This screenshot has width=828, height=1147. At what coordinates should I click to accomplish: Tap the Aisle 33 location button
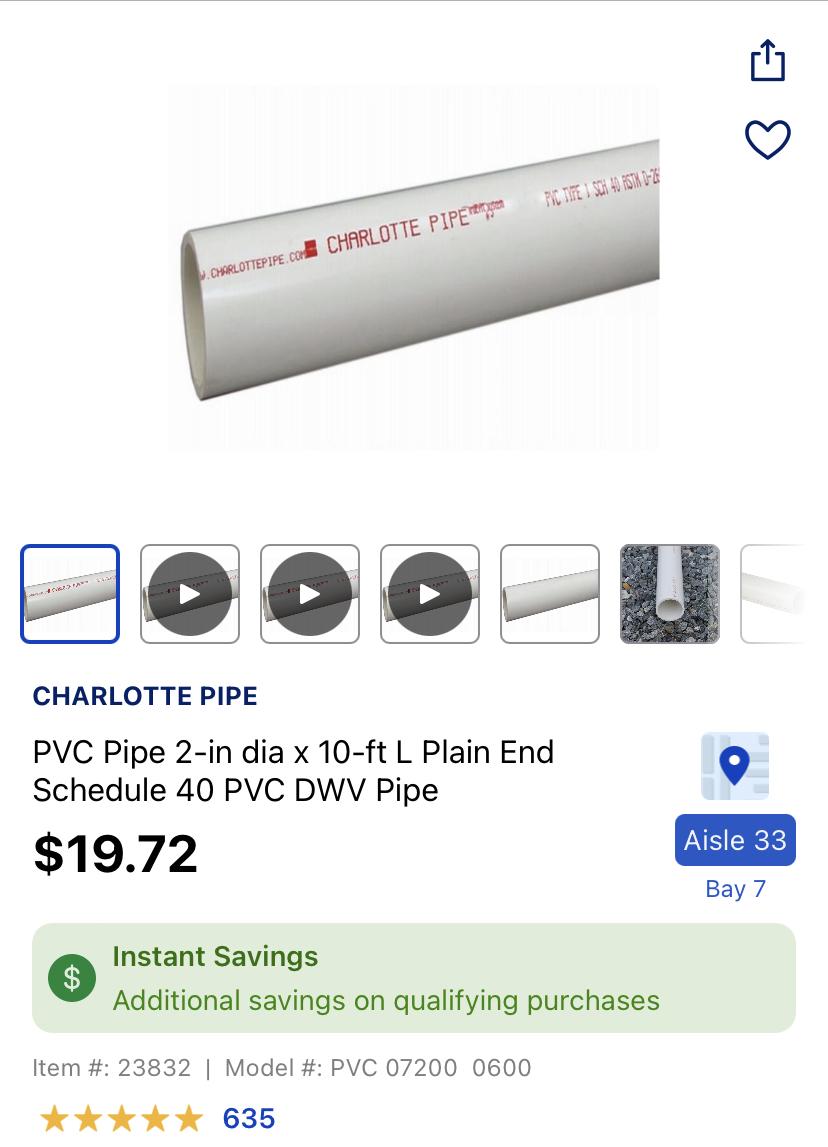(735, 840)
